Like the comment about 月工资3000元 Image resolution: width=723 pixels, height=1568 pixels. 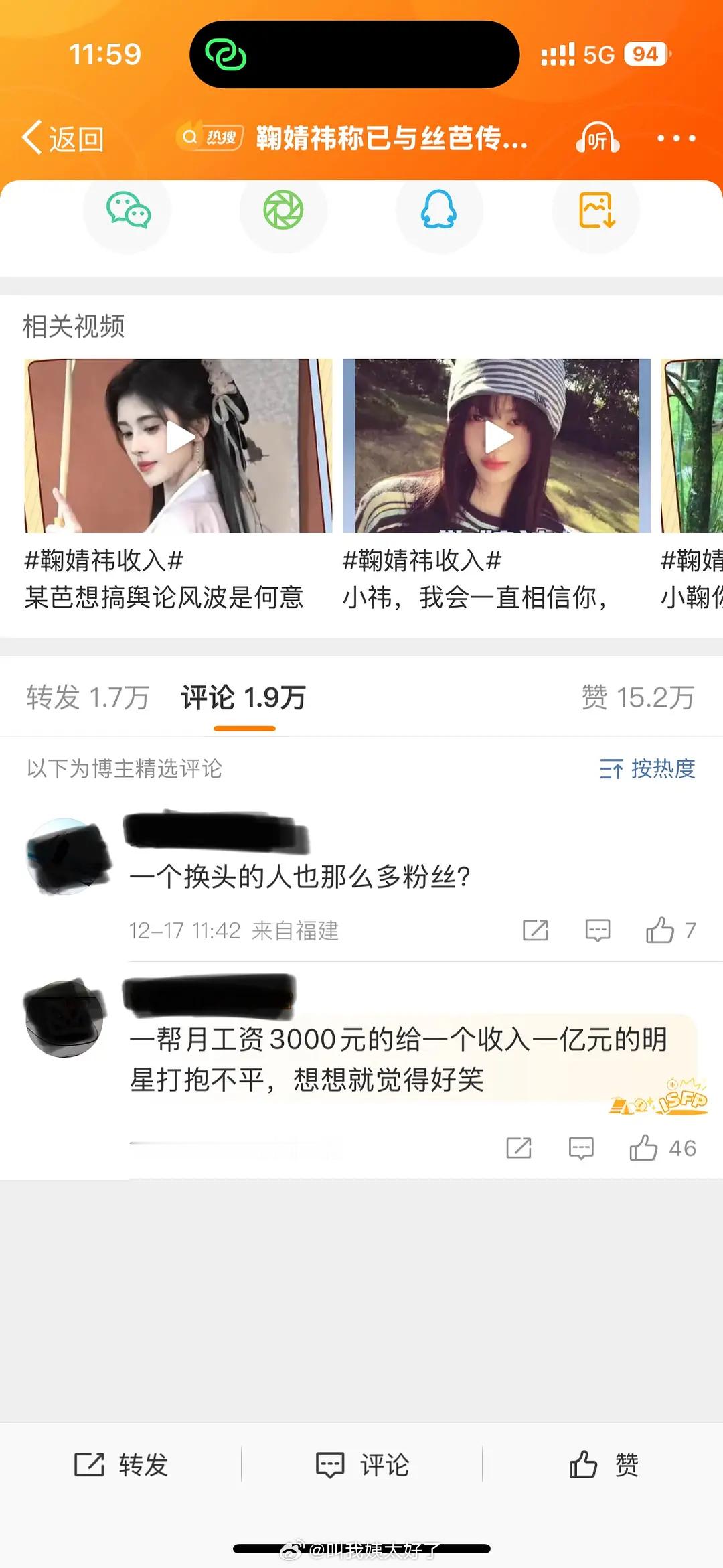[647, 1147]
